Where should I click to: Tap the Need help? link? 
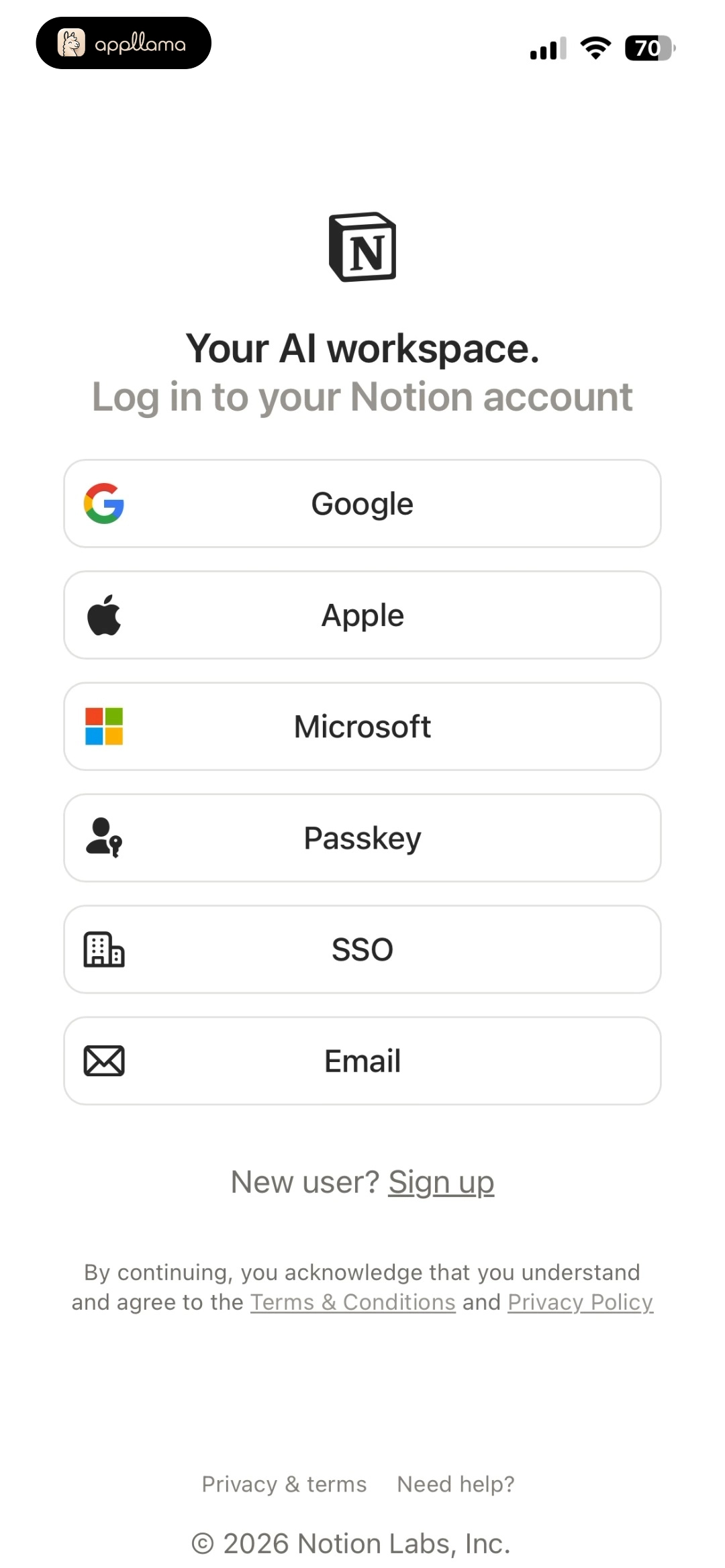point(456,1483)
